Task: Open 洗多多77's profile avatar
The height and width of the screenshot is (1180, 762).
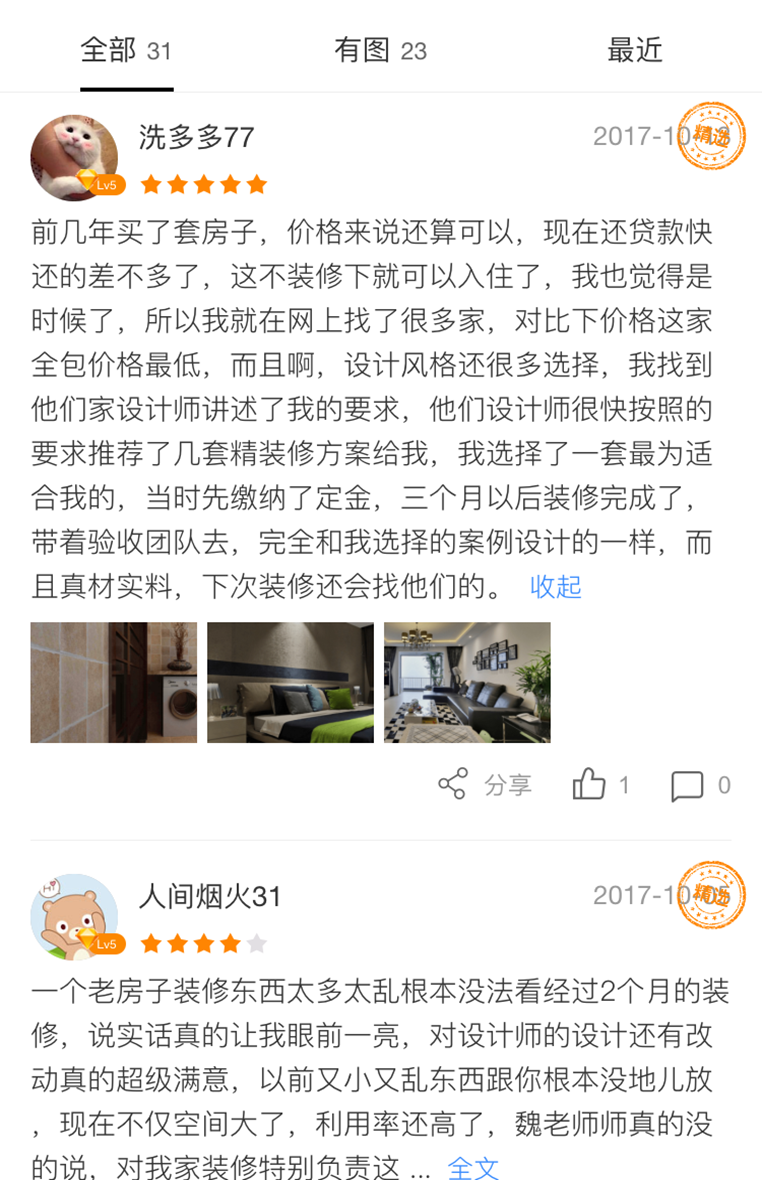Action: pyautogui.click(x=75, y=157)
